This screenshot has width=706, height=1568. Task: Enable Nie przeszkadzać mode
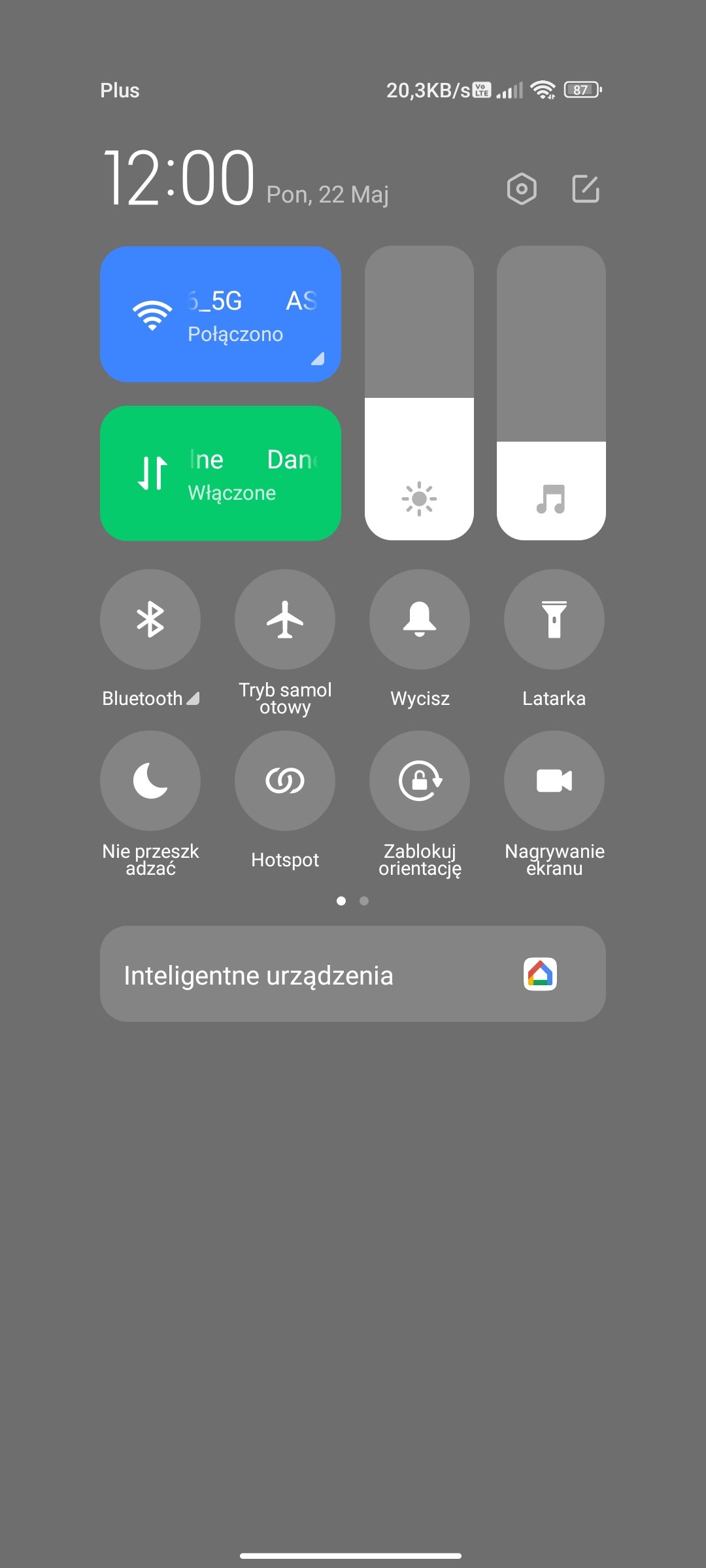point(150,781)
